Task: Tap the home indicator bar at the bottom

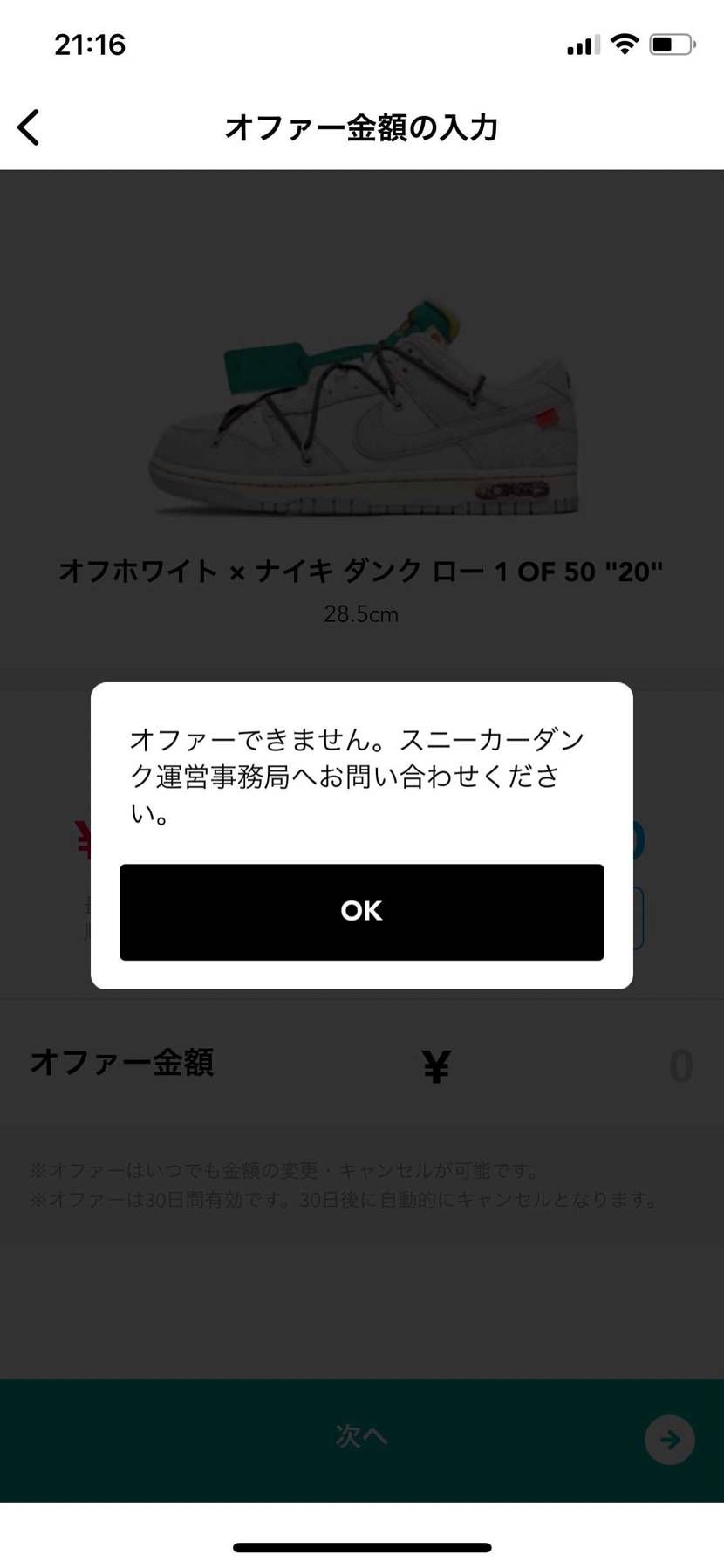Action: [361, 1544]
